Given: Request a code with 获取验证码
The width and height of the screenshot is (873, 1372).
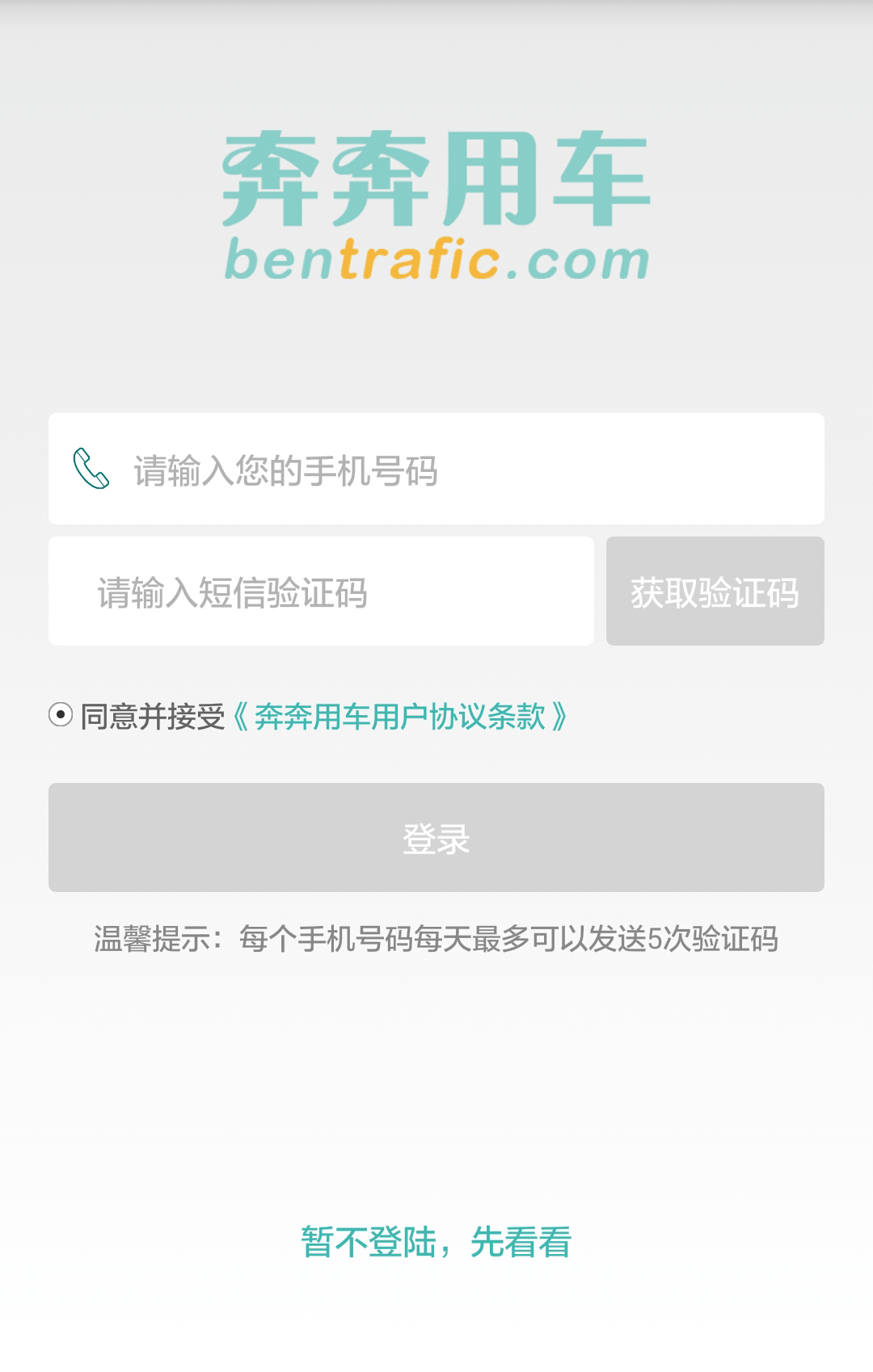Looking at the screenshot, I should pos(715,591).
